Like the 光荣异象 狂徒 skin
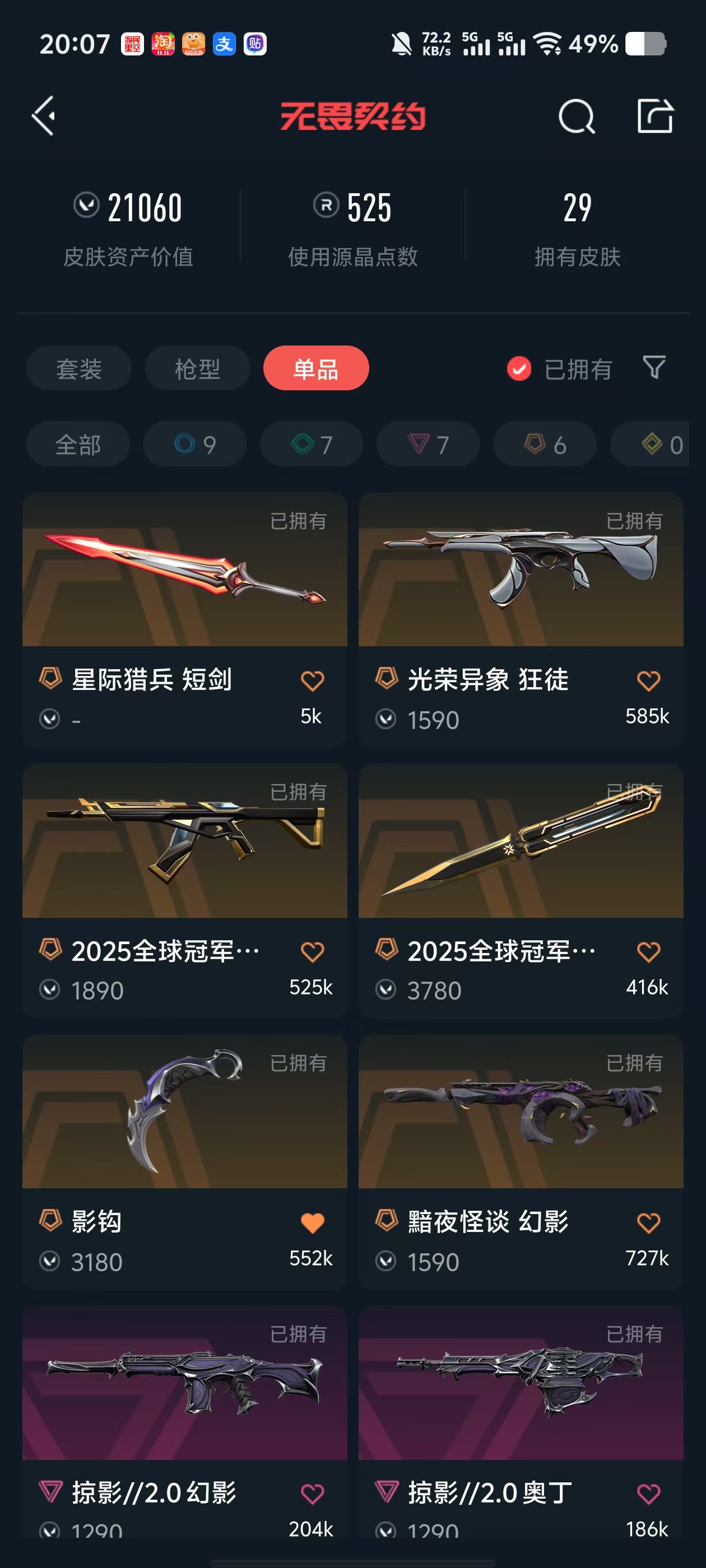 click(648, 680)
